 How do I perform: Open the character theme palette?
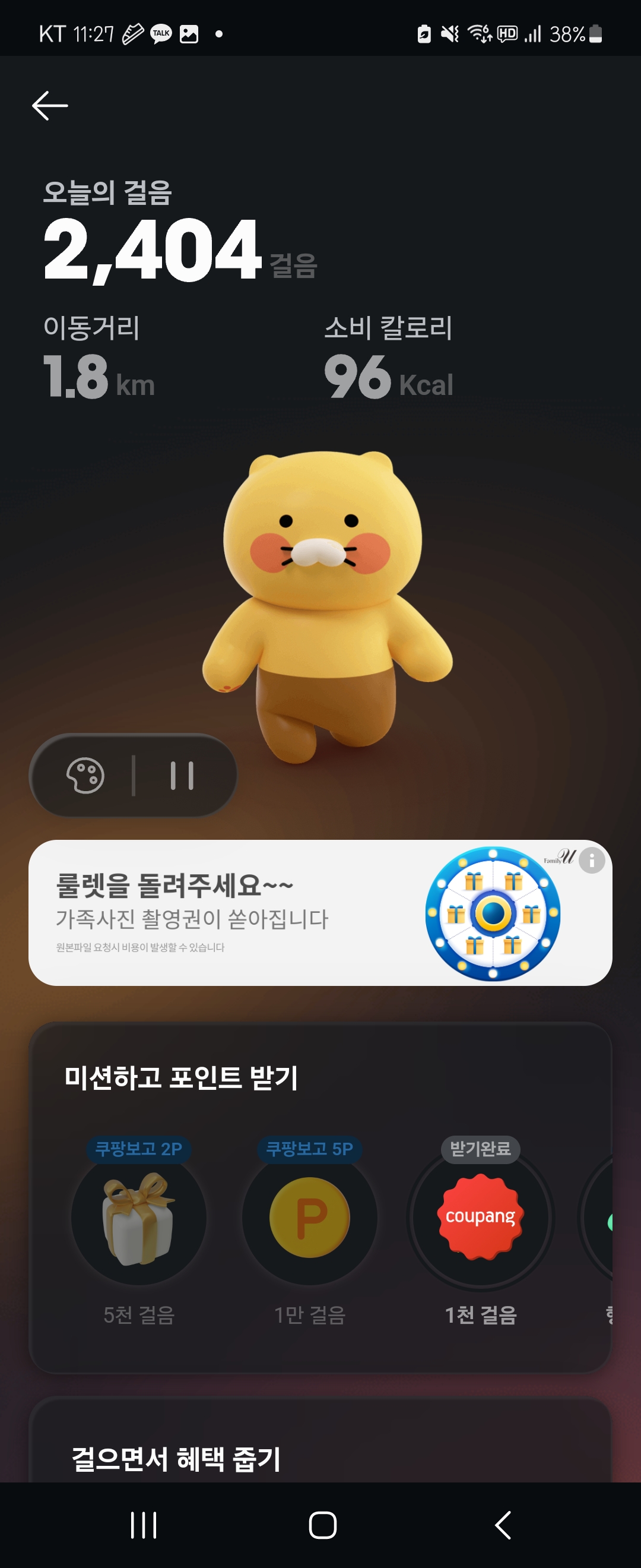(85, 776)
